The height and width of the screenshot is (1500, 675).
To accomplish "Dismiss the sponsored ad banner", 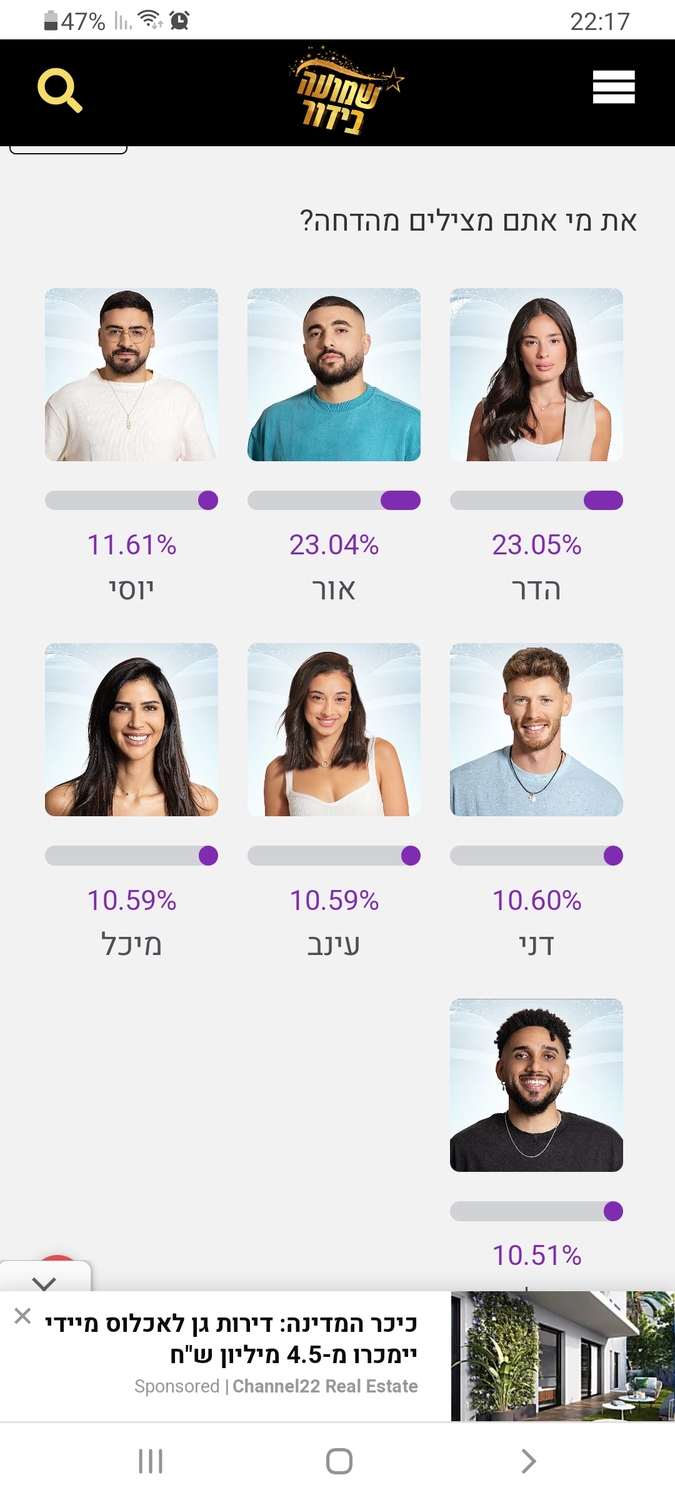I will (x=22, y=1317).
